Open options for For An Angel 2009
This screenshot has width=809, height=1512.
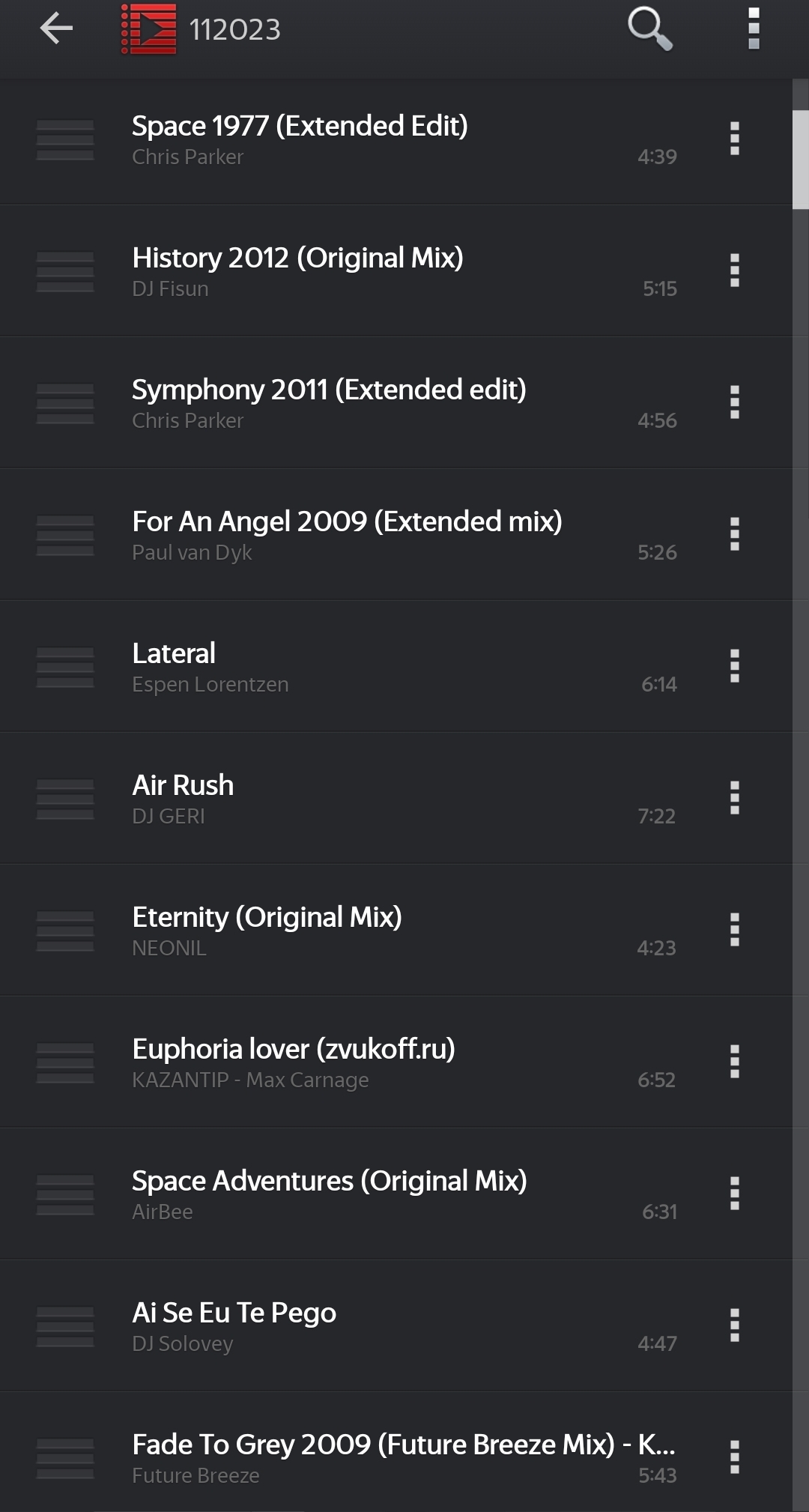tap(734, 535)
